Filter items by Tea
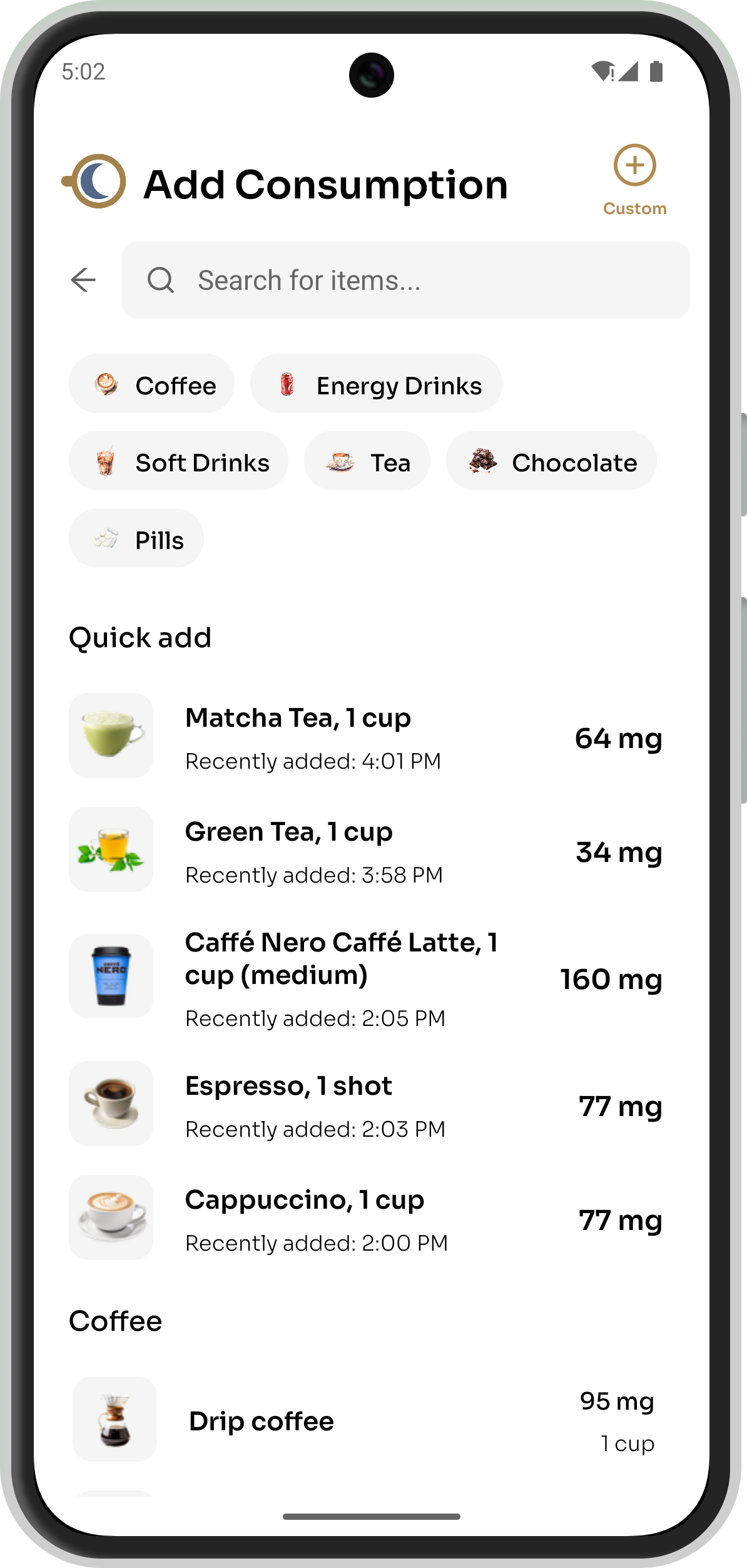 pyautogui.click(x=367, y=463)
